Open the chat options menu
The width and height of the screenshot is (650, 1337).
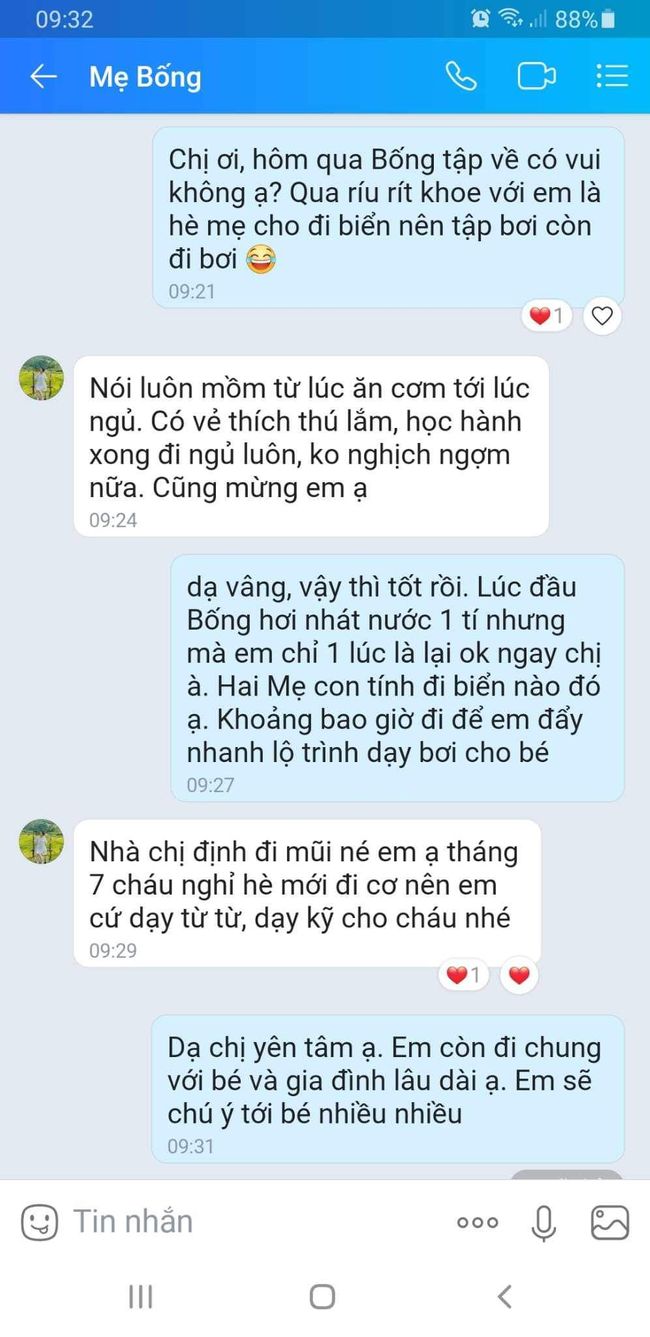[610, 77]
